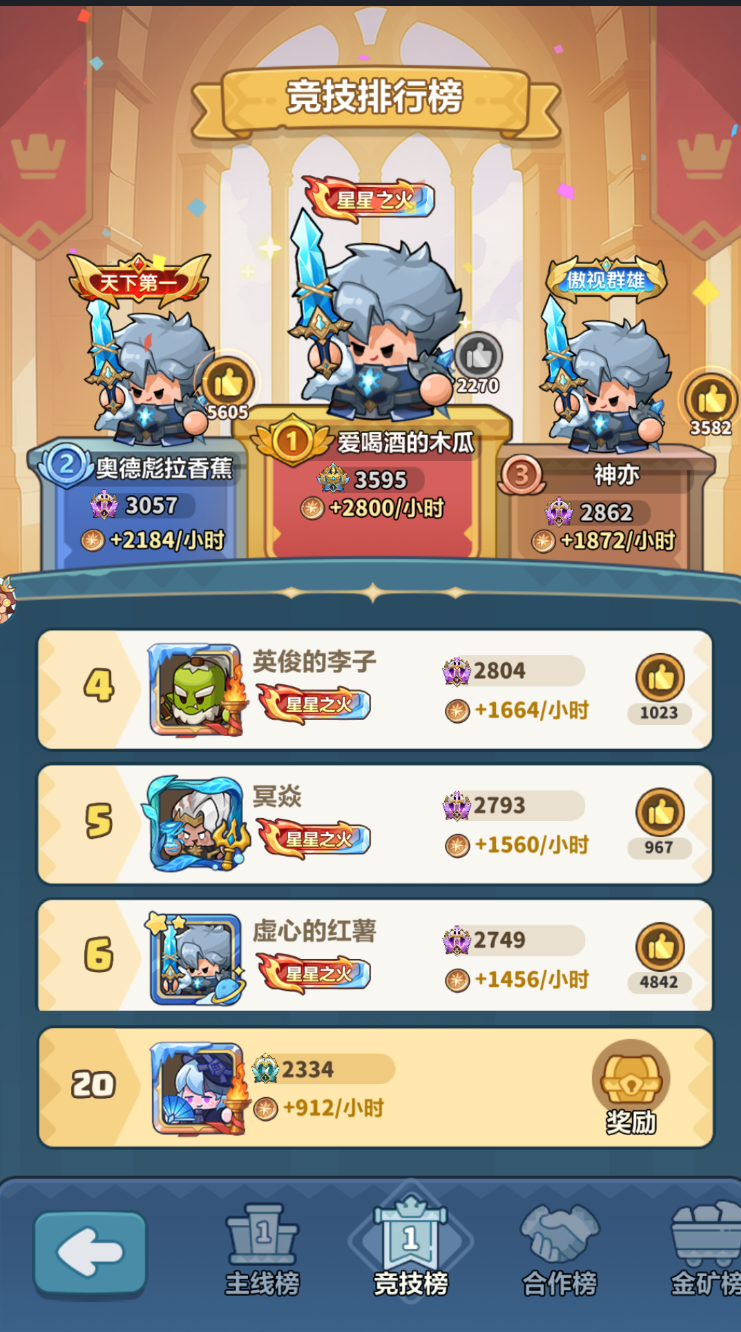Tap the 金矿榜 mining cart icon
This screenshot has height=1332, width=741.
click(702, 1240)
